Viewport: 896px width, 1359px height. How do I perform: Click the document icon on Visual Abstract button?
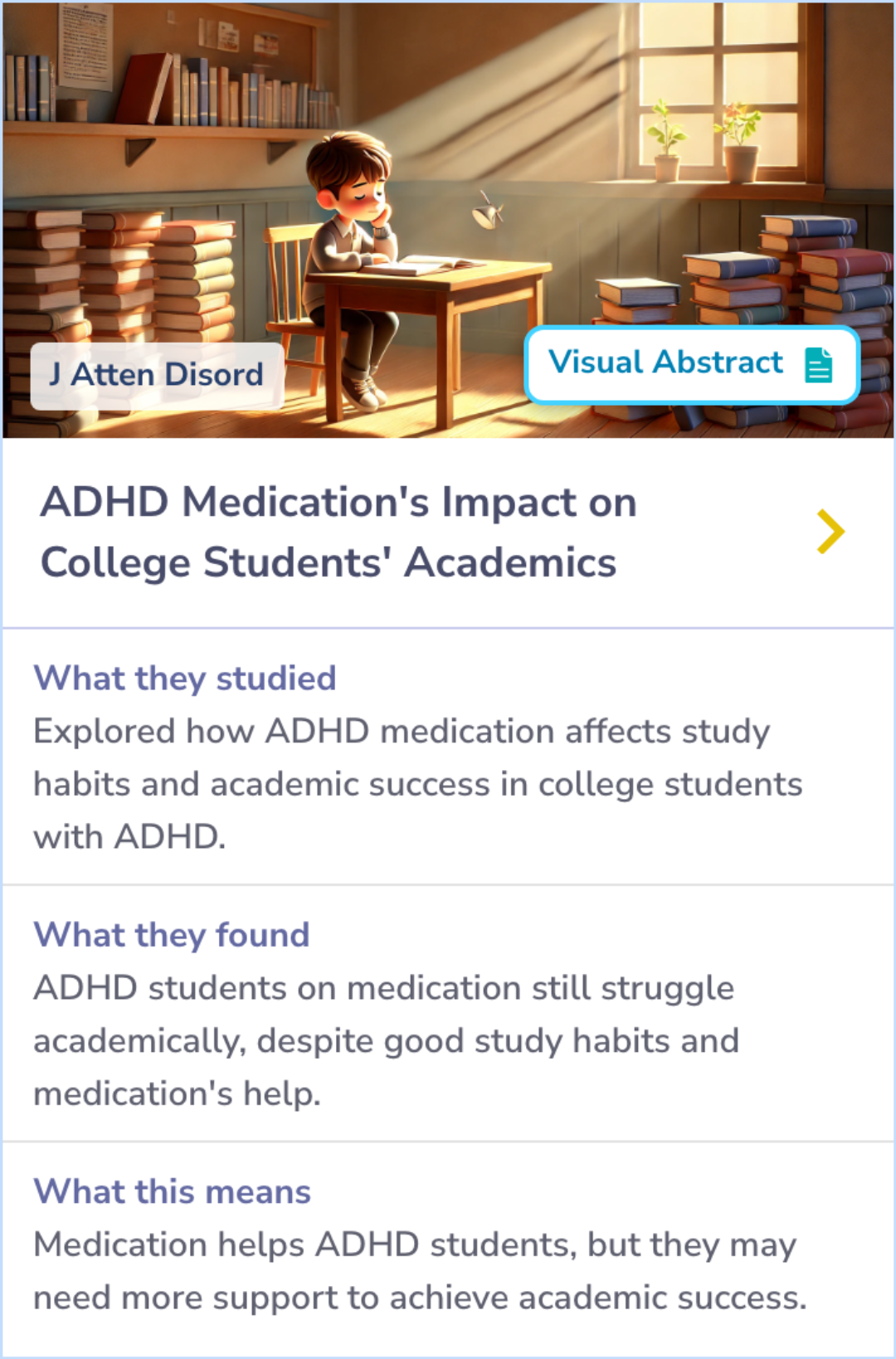[817, 365]
